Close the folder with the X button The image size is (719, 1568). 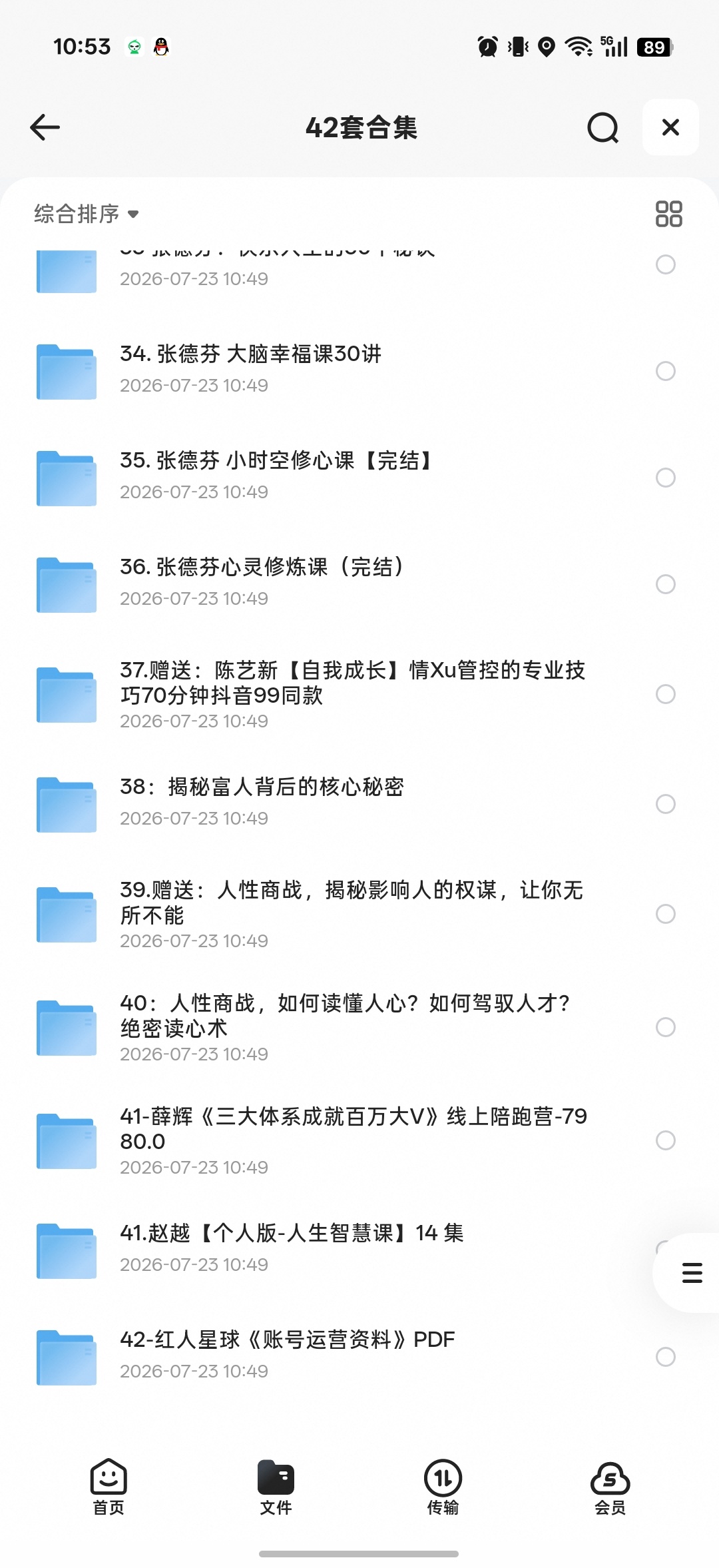(670, 127)
